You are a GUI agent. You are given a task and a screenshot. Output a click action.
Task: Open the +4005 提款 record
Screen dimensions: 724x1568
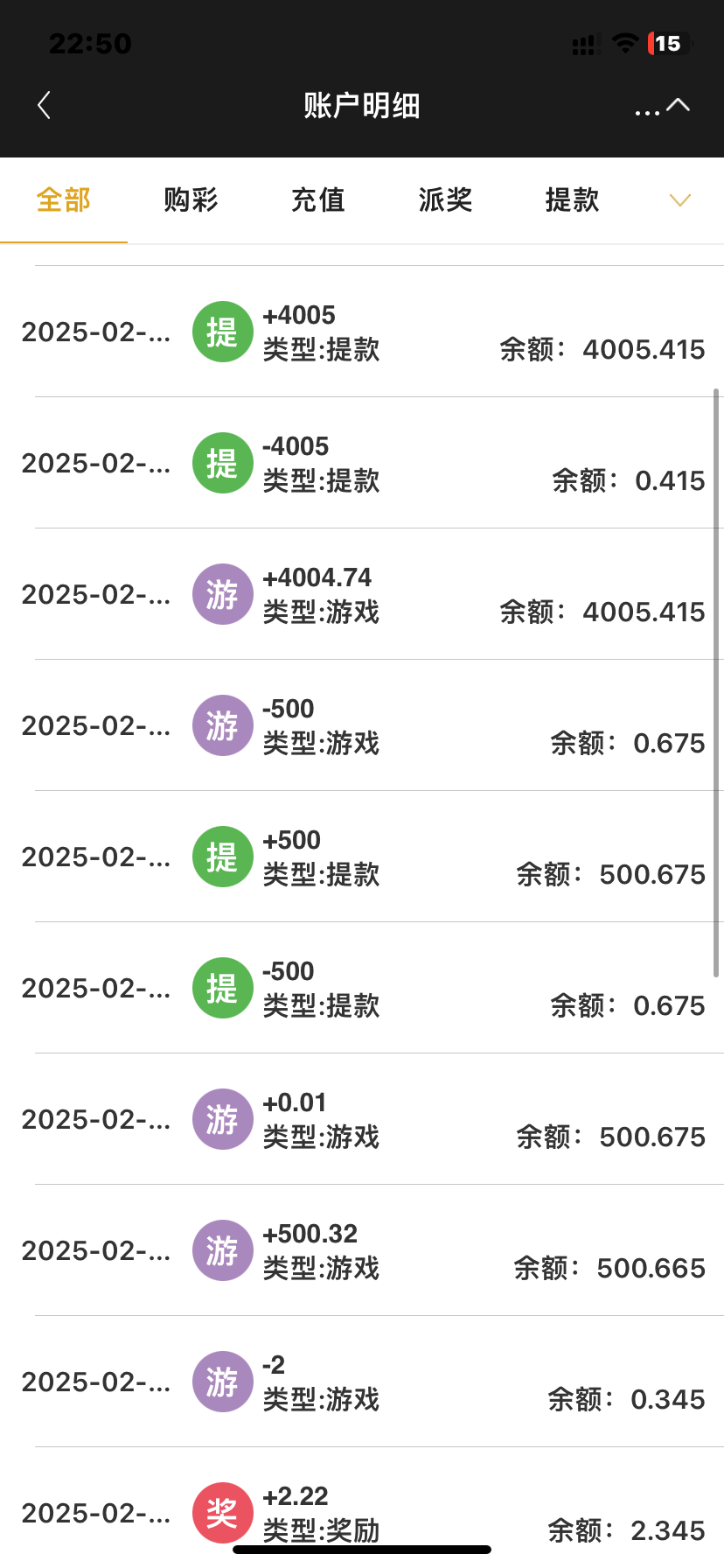[x=362, y=332]
